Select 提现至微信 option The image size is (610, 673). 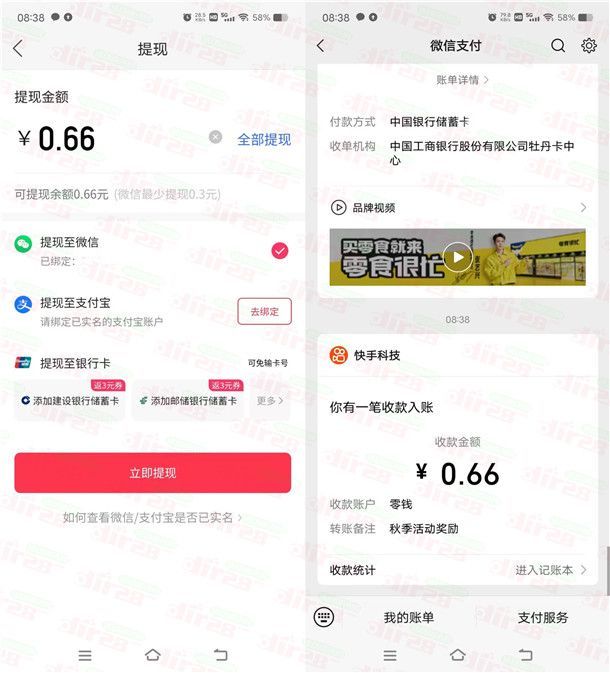click(x=279, y=250)
